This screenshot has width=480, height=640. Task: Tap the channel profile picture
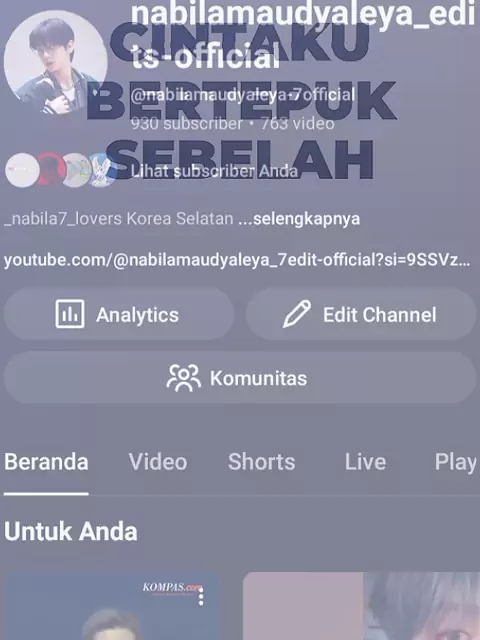56,62
